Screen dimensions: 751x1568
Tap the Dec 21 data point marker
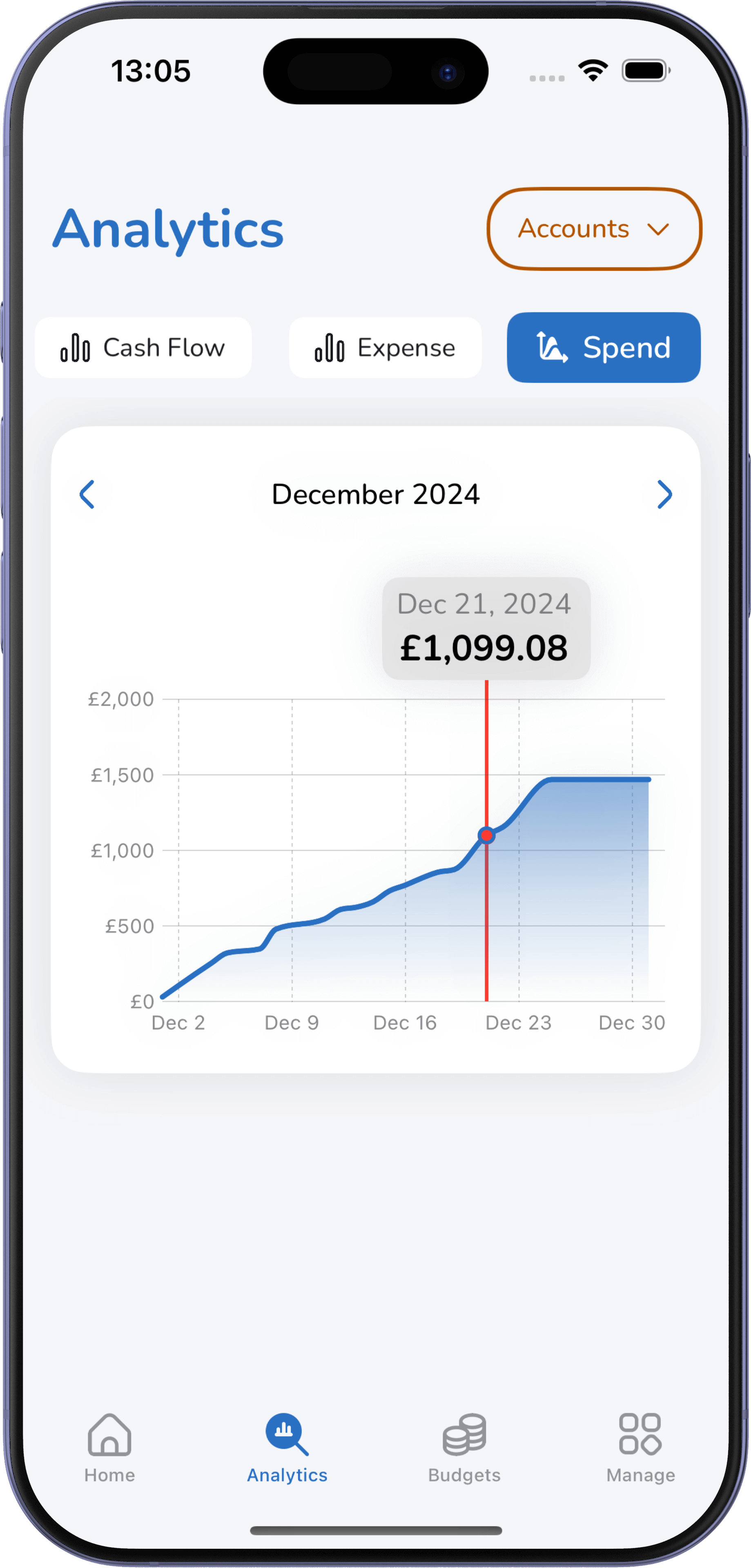click(486, 836)
